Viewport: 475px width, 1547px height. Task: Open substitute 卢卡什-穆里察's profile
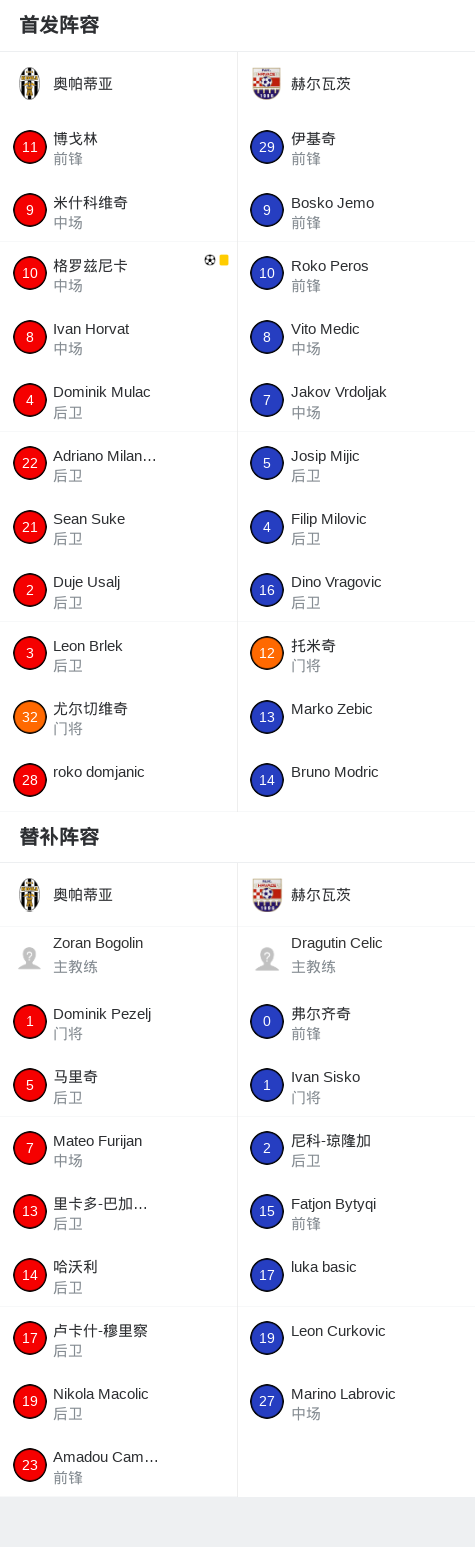tap(118, 1338)
